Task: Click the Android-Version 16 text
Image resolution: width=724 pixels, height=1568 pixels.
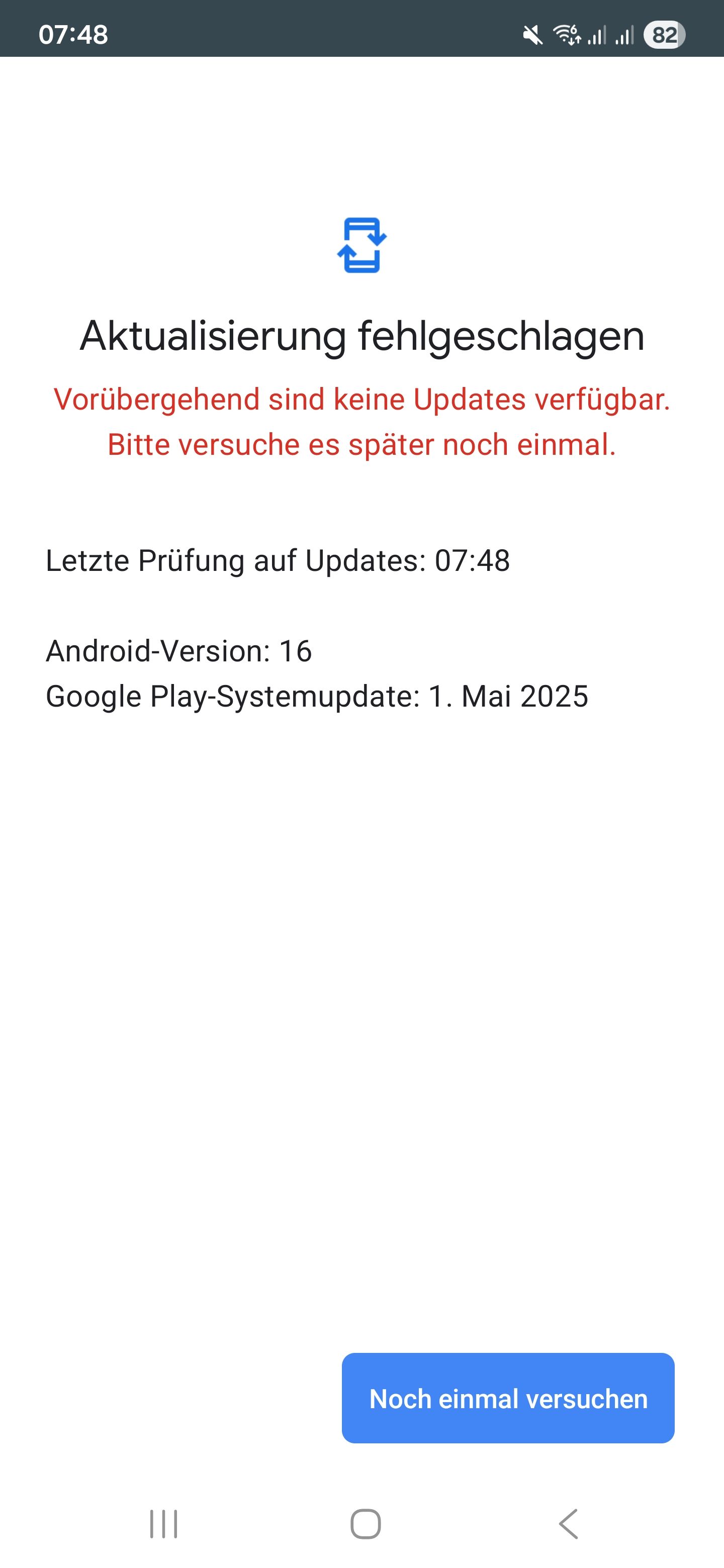Action: (x=178, y=651)
